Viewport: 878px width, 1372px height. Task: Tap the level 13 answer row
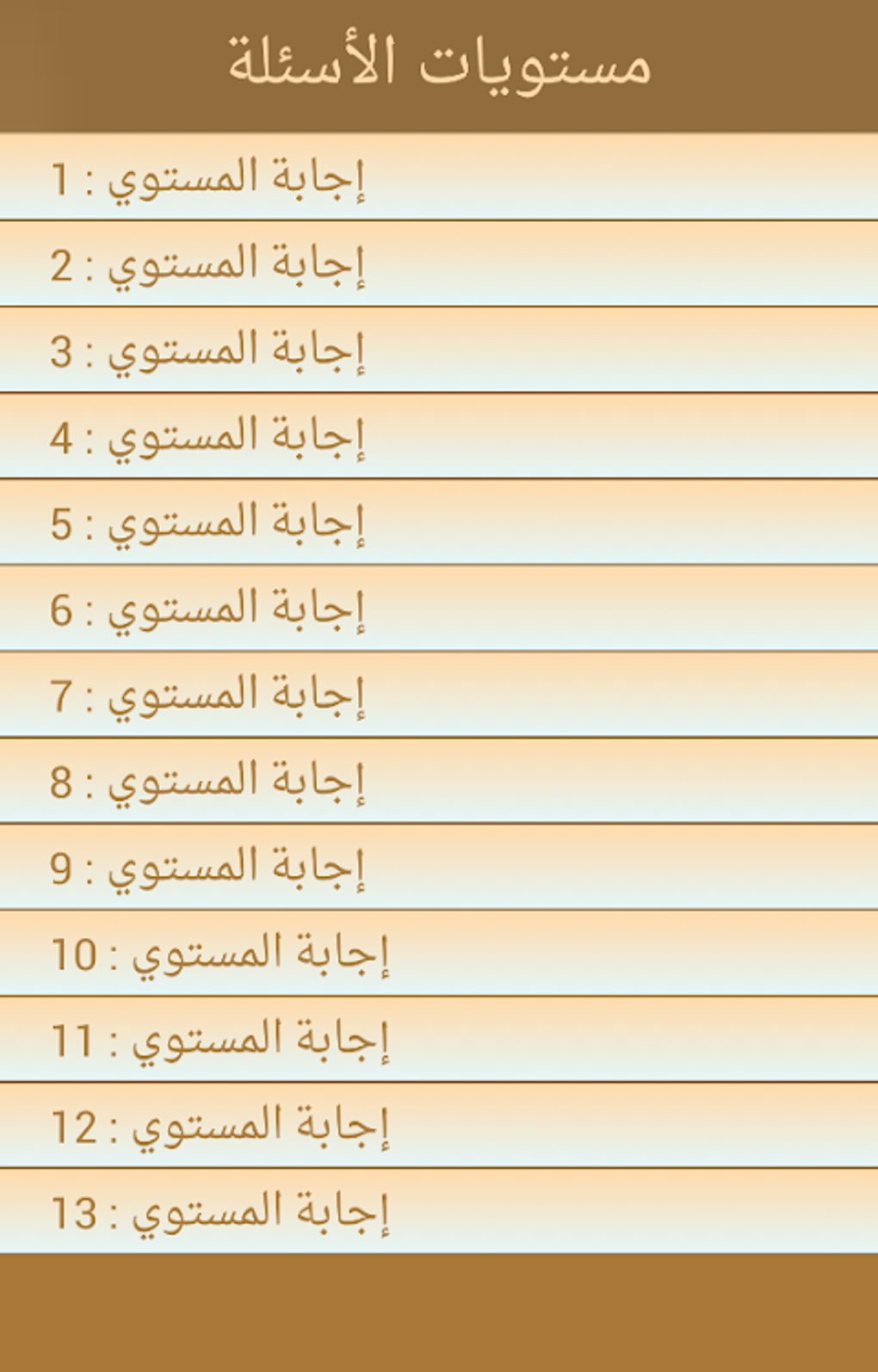pos(439,1211)
